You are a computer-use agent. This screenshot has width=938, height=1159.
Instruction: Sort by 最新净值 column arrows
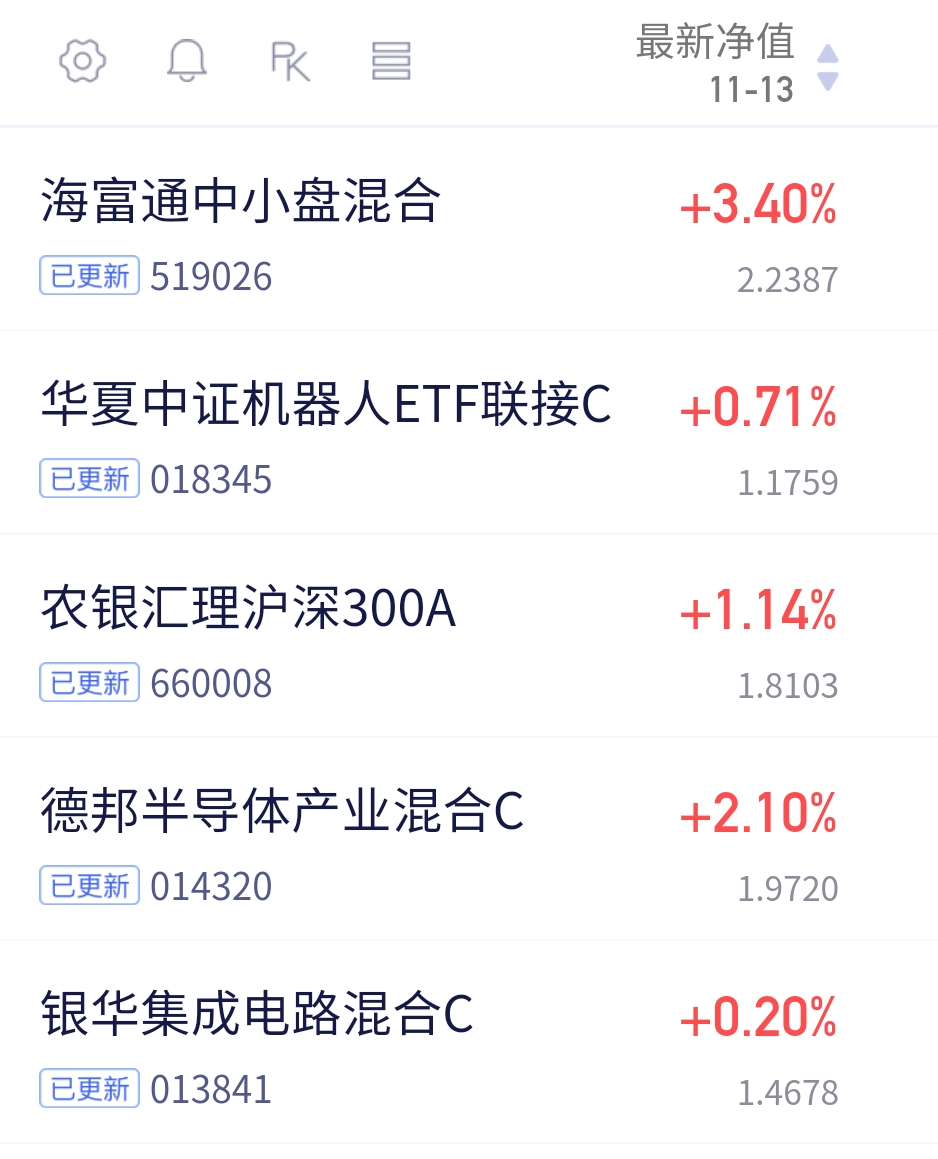[827, 67]
